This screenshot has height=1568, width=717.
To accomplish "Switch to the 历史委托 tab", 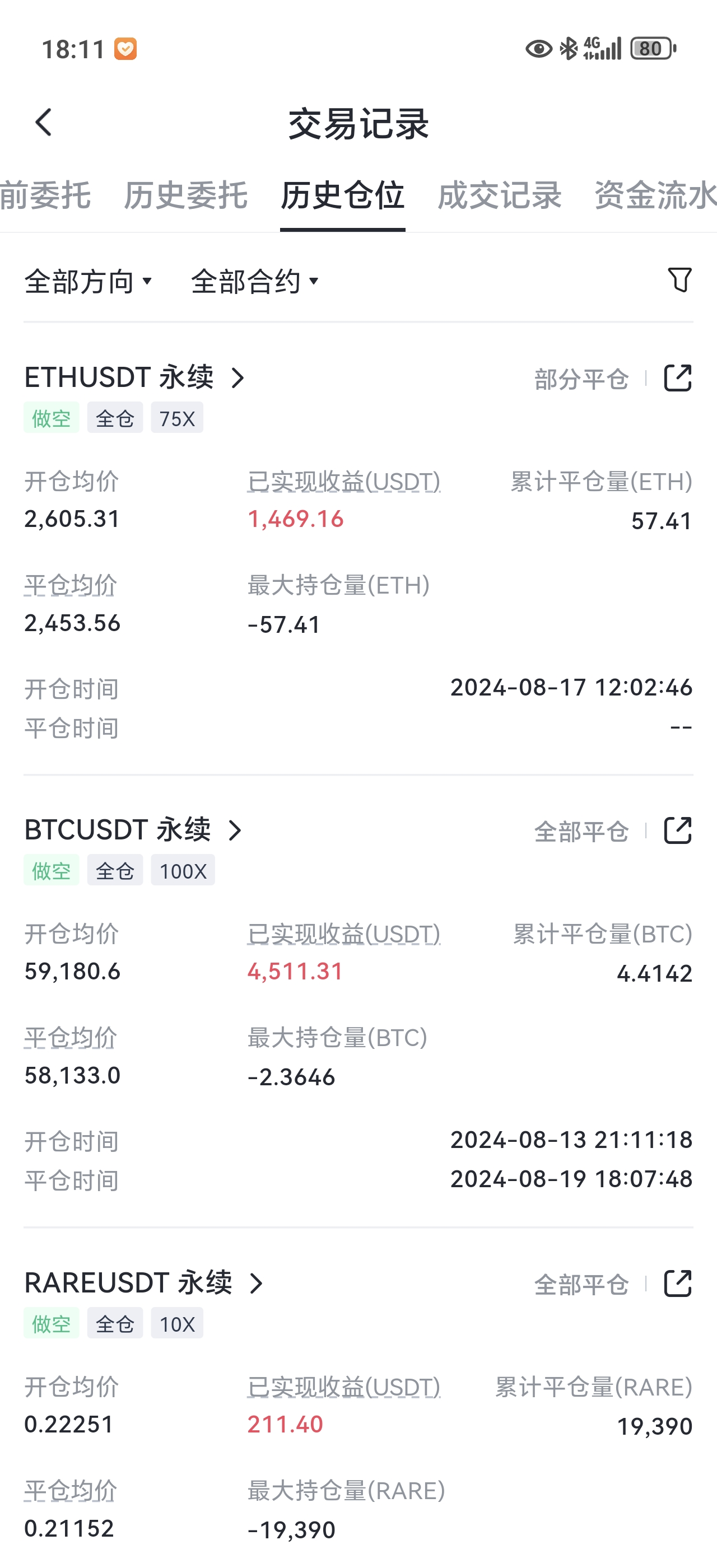I will pos(185,195).
